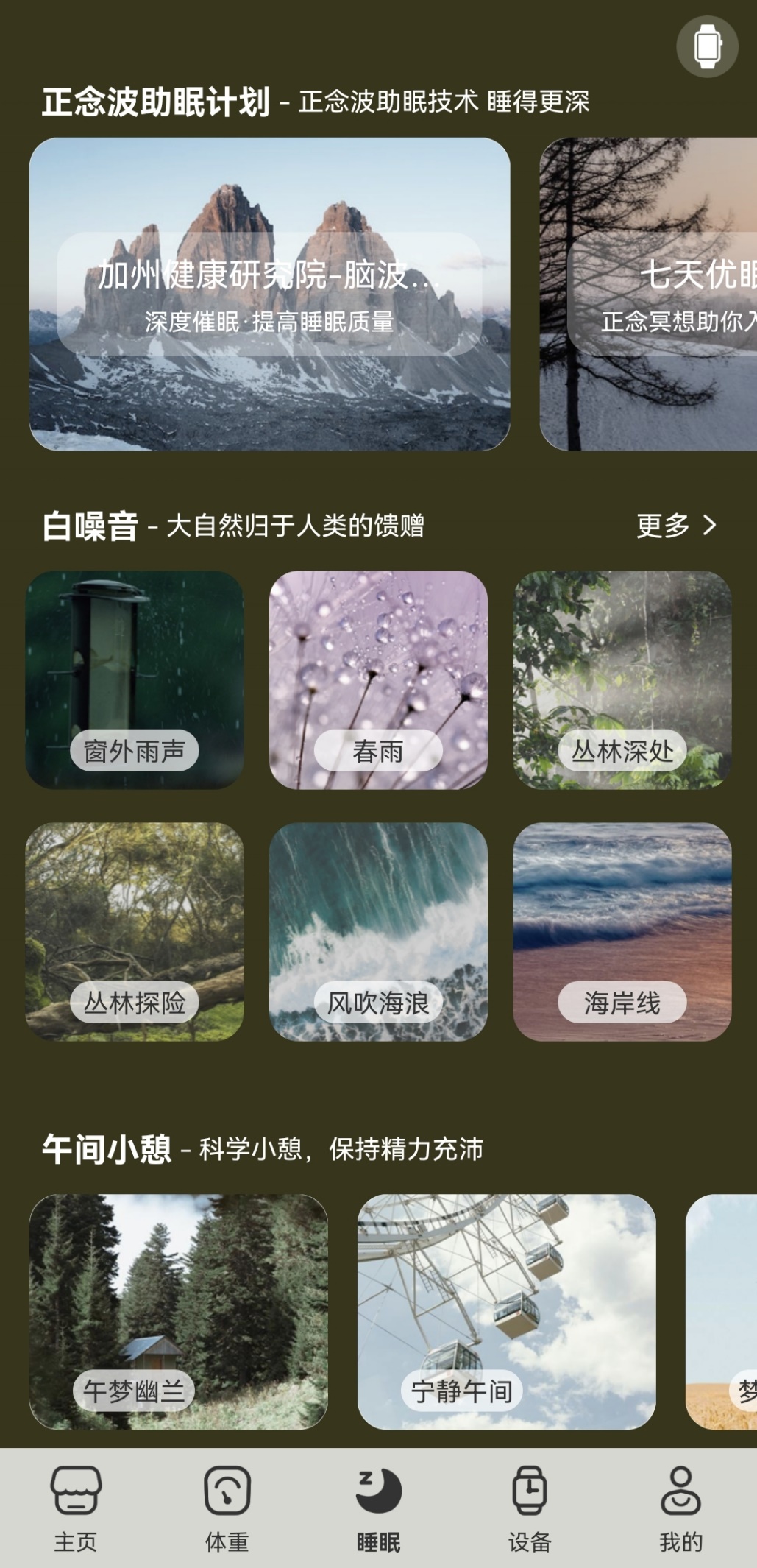This screenshot has height=1568, width=757.
Task: Open the smartwatch device icon
Action: 707,46
